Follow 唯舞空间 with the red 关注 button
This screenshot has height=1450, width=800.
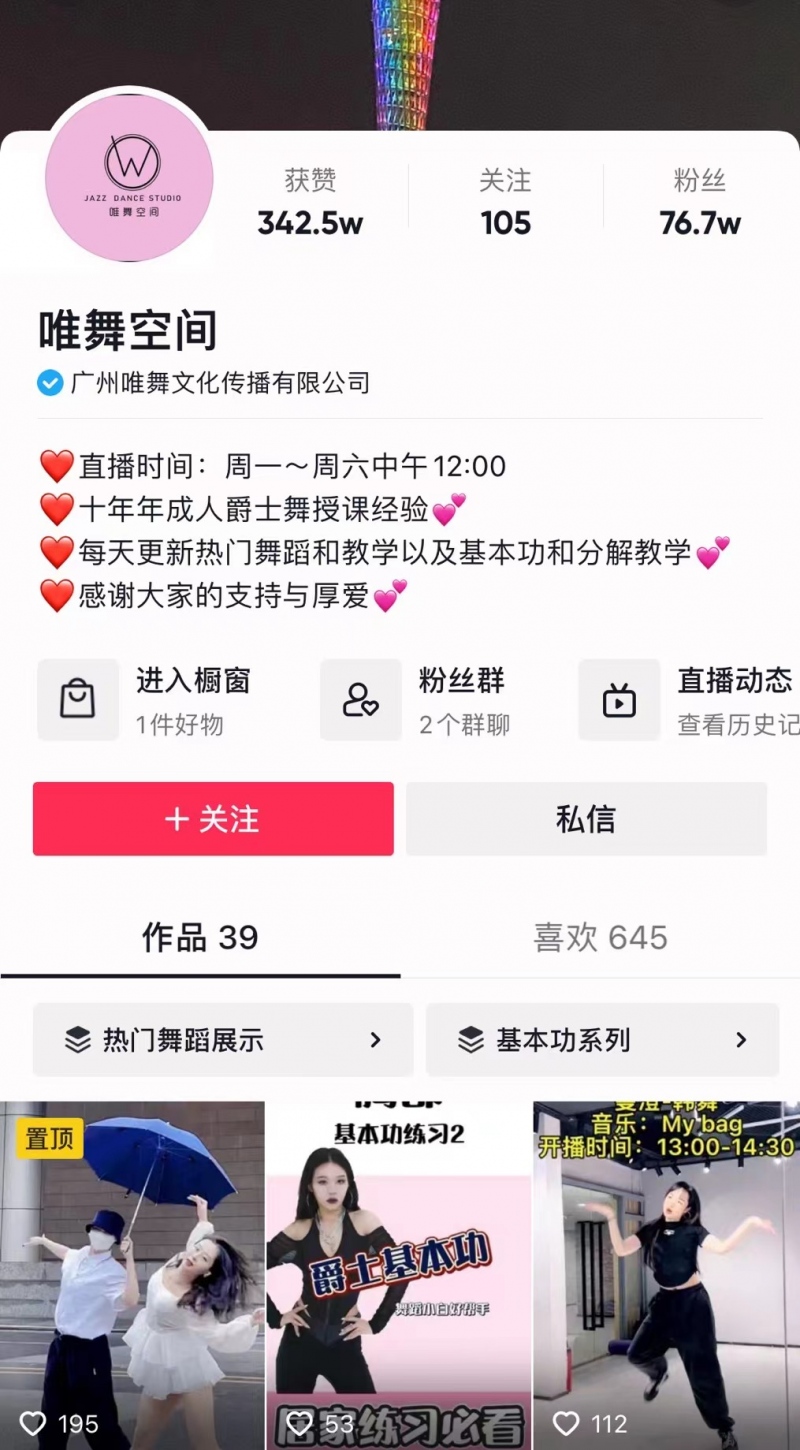point(213,819)
